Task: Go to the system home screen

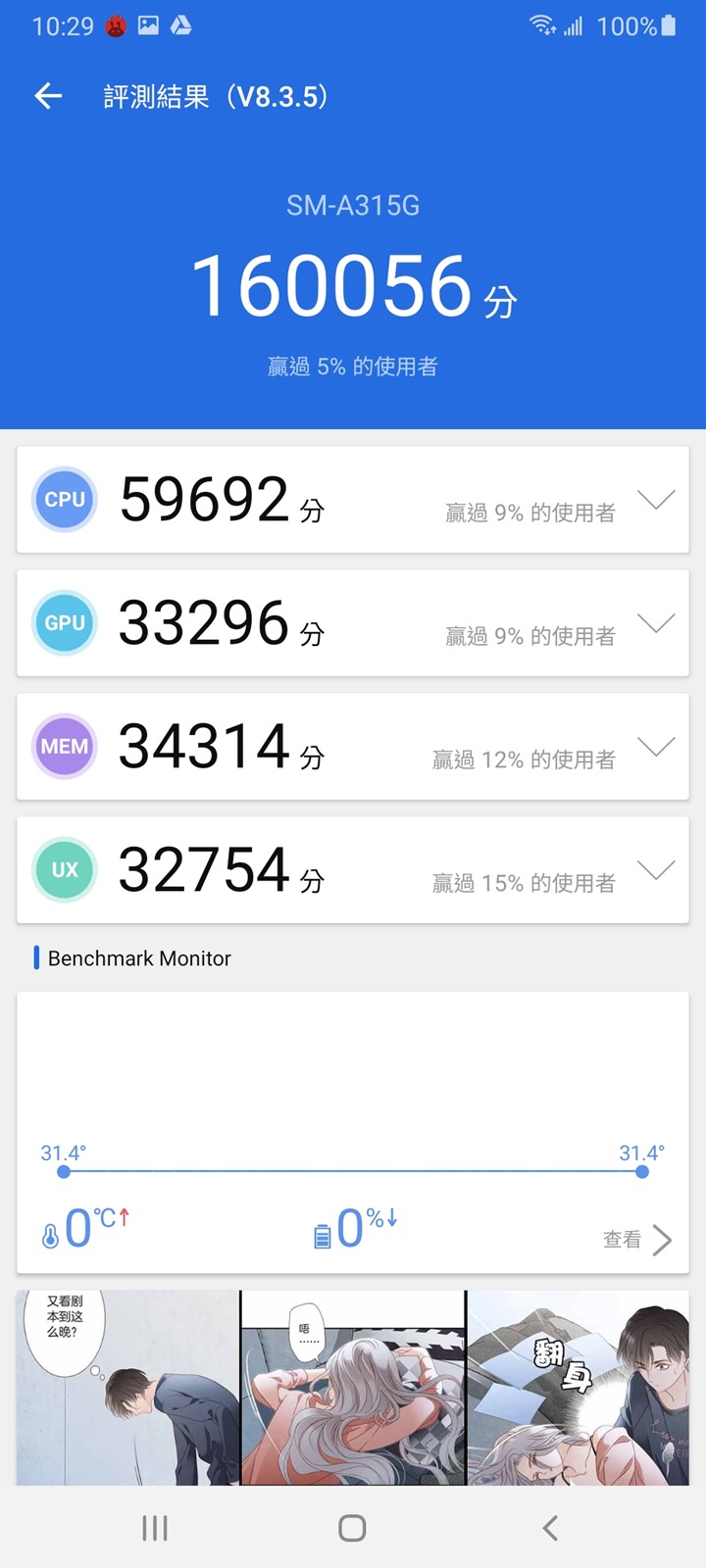Action: pyautogui.click(x=352, y=1528)
